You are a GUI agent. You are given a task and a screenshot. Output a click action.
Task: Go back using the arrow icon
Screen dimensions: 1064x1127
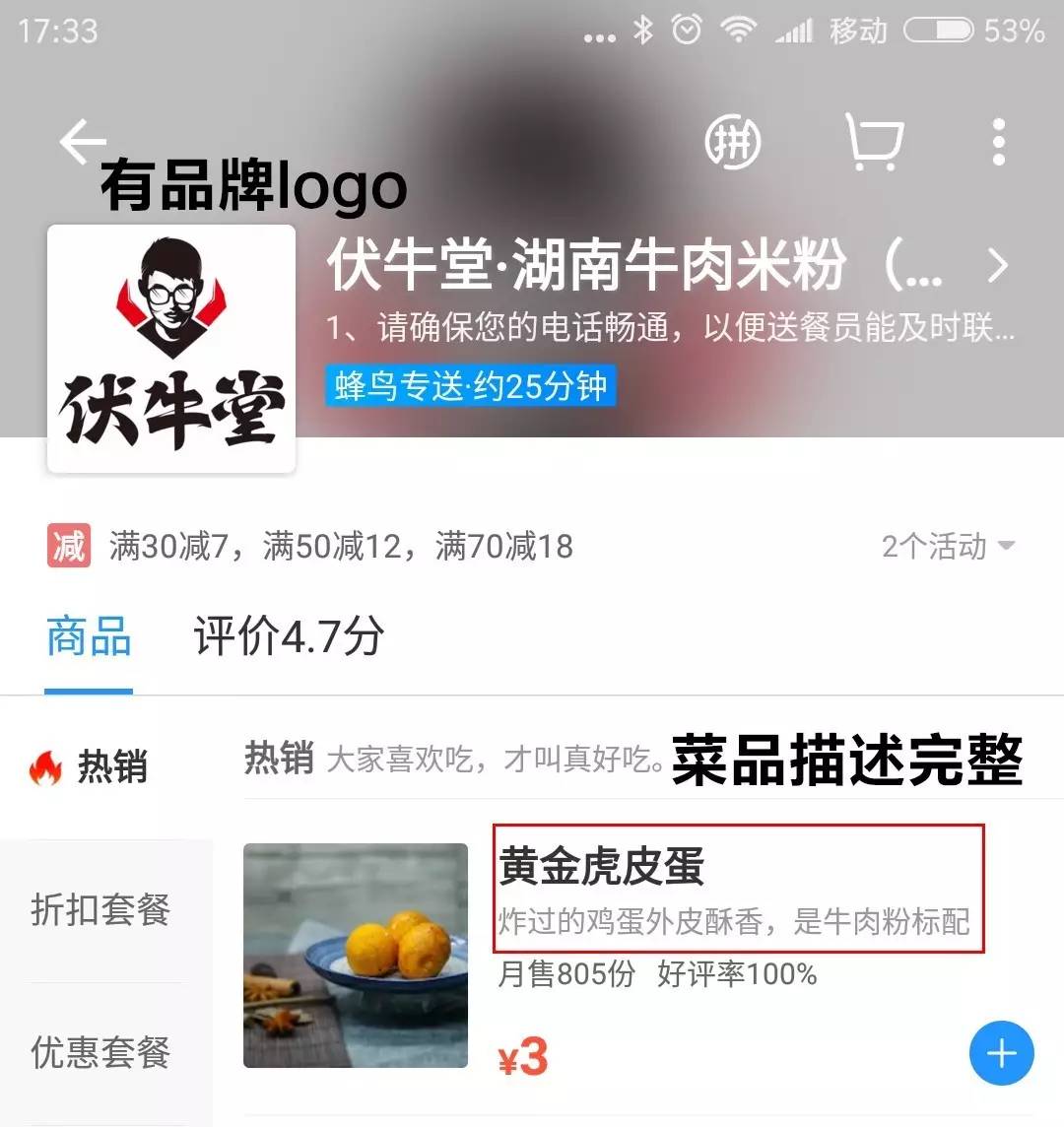click(83, 142)
